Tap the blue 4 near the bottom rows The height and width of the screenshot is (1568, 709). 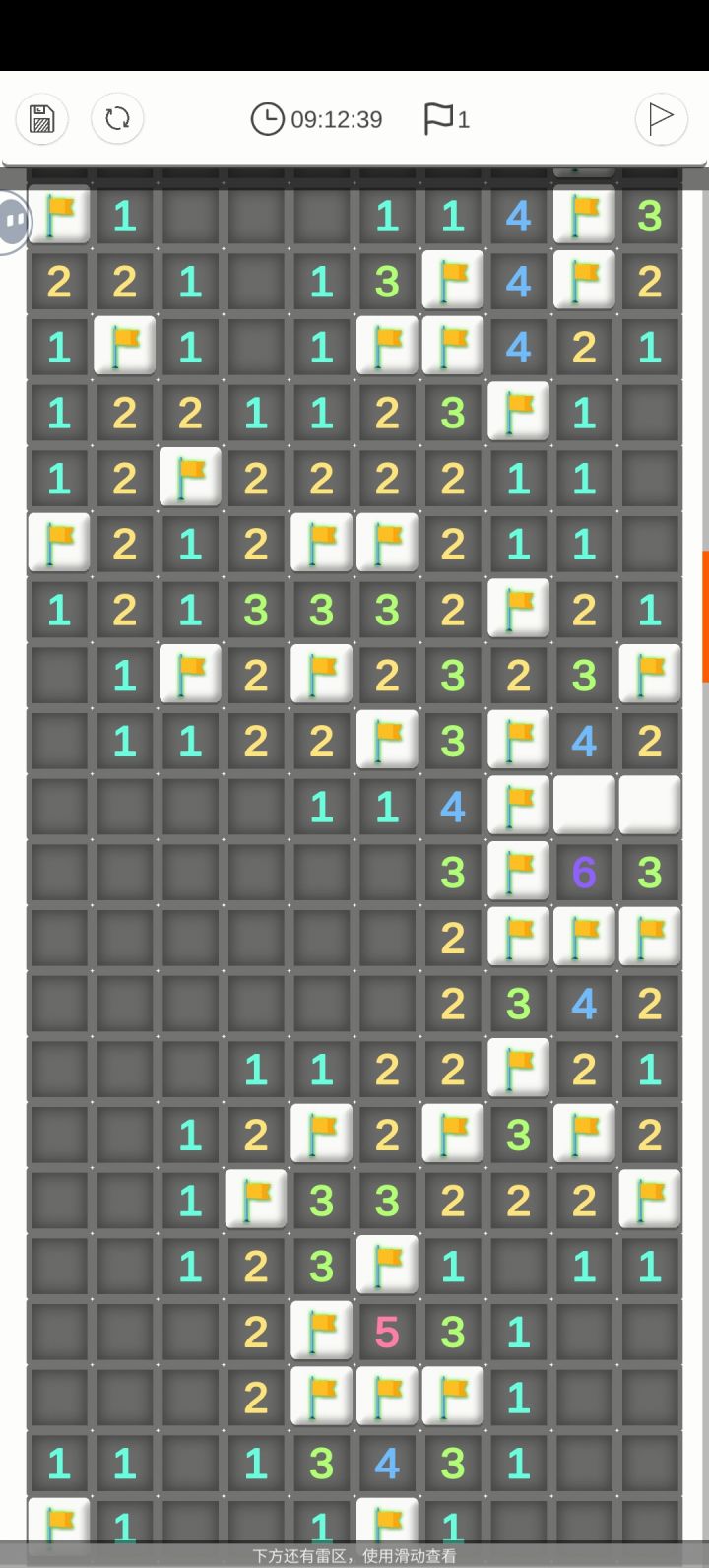(x=387, y=1461)
